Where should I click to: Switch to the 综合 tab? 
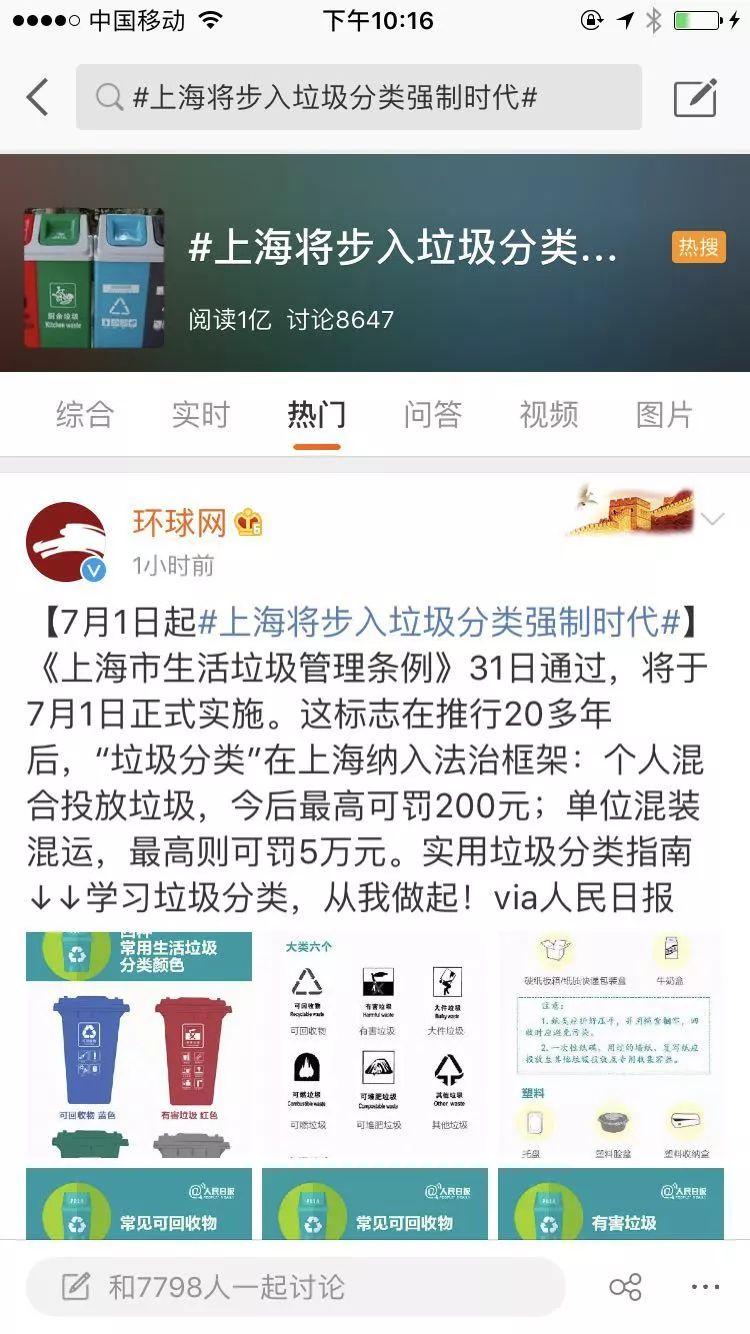[85, 414]
